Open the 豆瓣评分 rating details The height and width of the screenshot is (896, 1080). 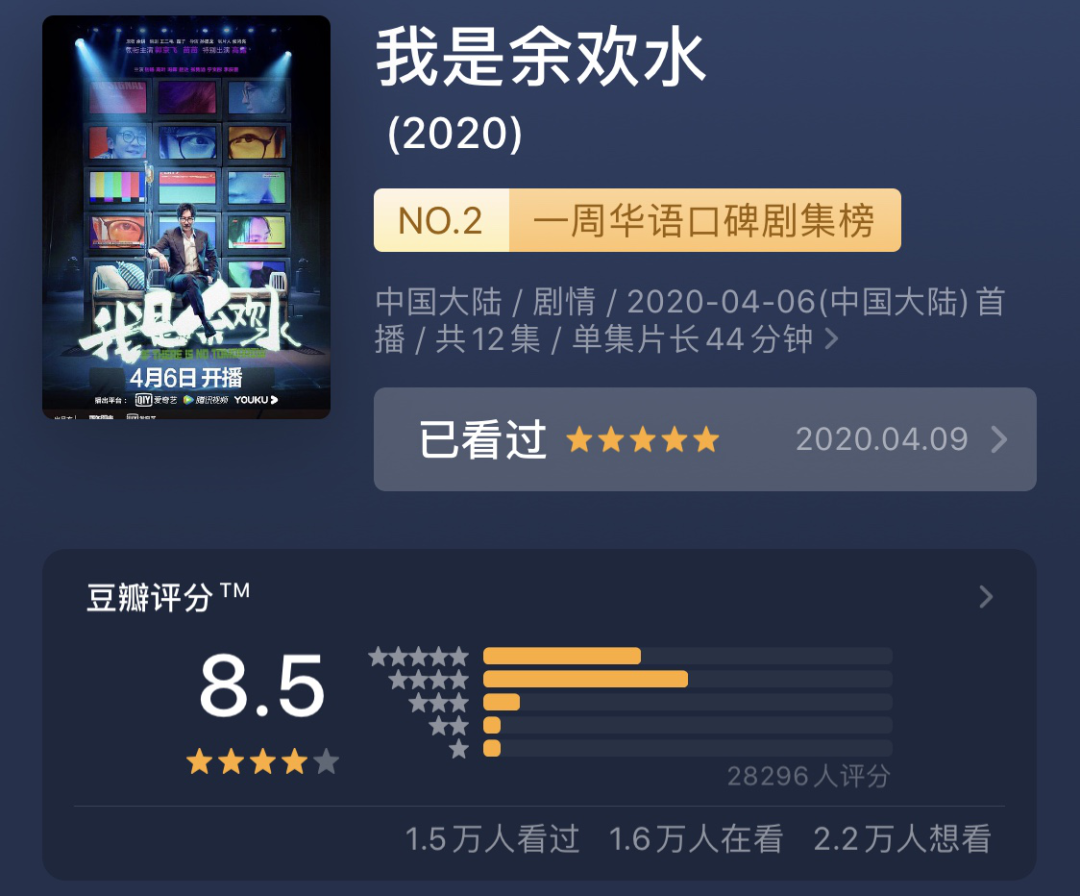click(985, 597)
